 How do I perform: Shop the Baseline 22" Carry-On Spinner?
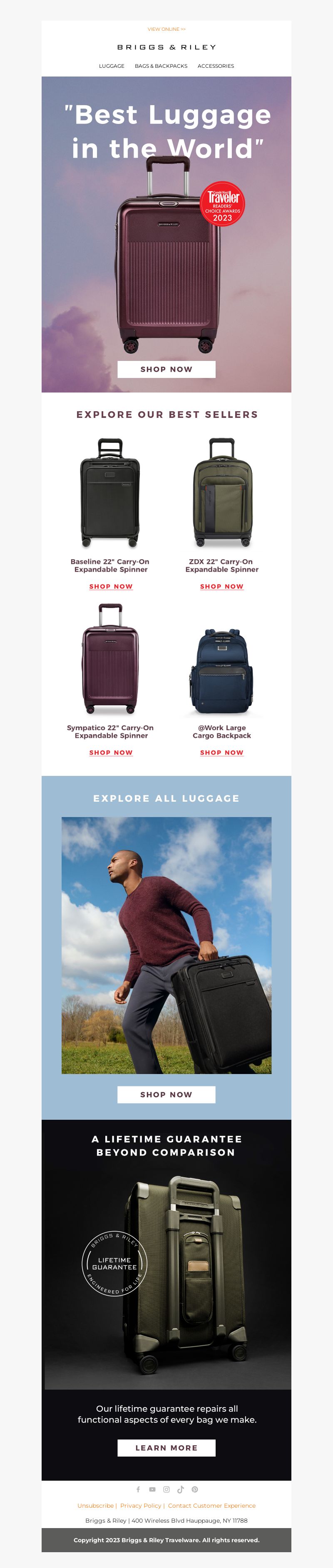(111, 586)
